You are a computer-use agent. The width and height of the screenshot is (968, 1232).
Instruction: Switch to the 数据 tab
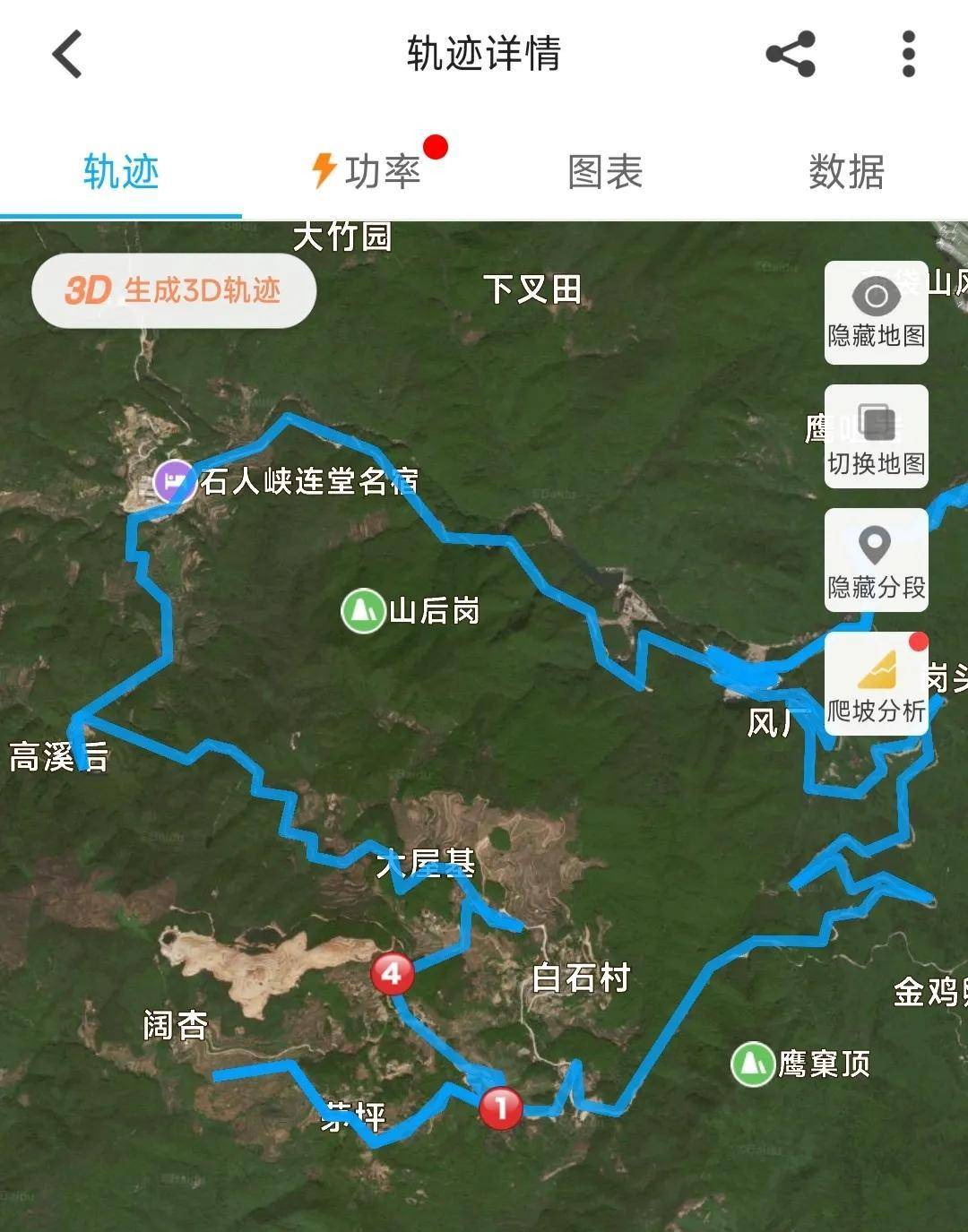click(846, 171)
